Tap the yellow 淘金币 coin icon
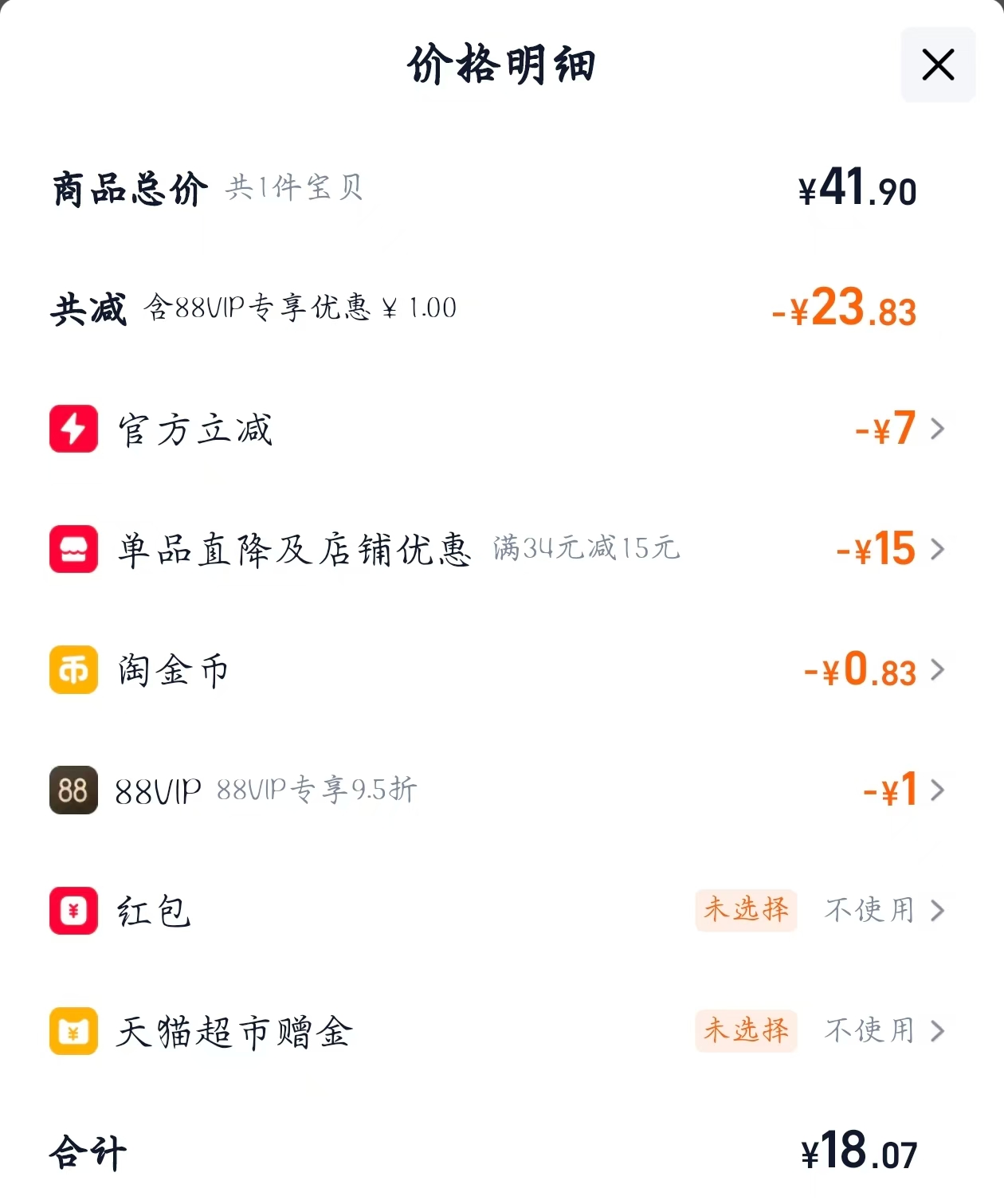 pyautogui.click(x=73, y=671)
